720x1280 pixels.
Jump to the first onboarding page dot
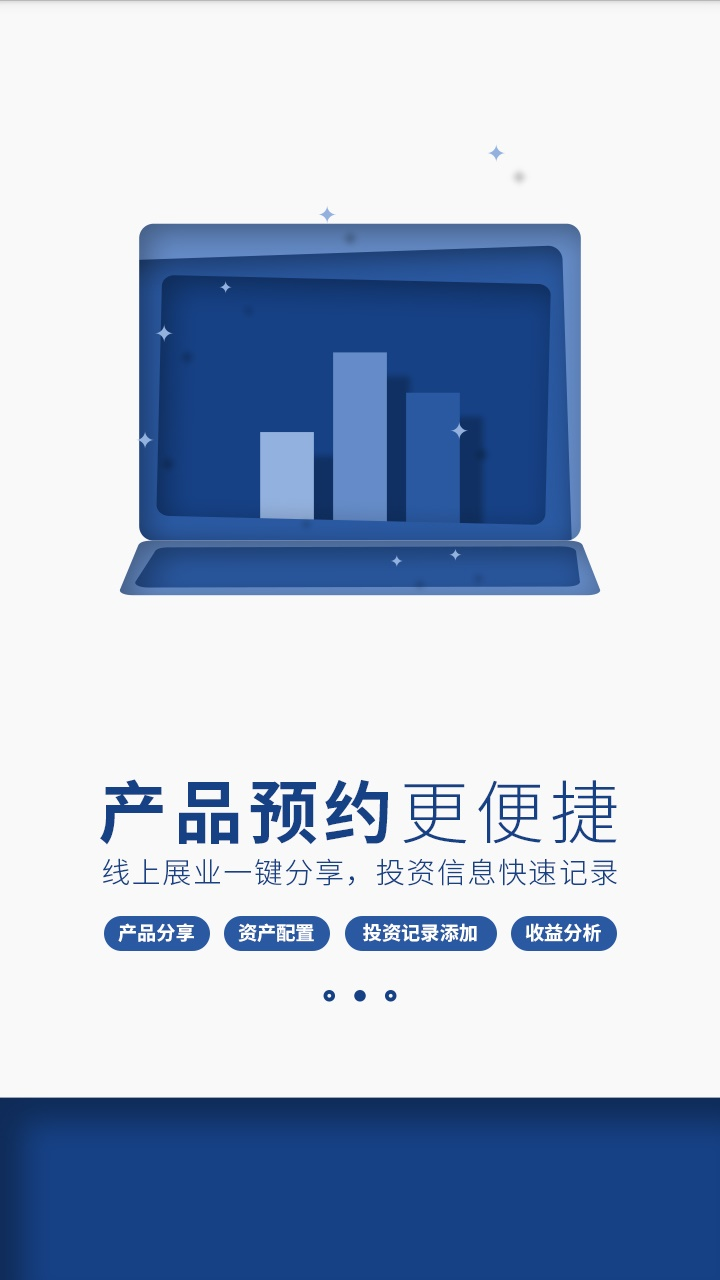point(329,995)
